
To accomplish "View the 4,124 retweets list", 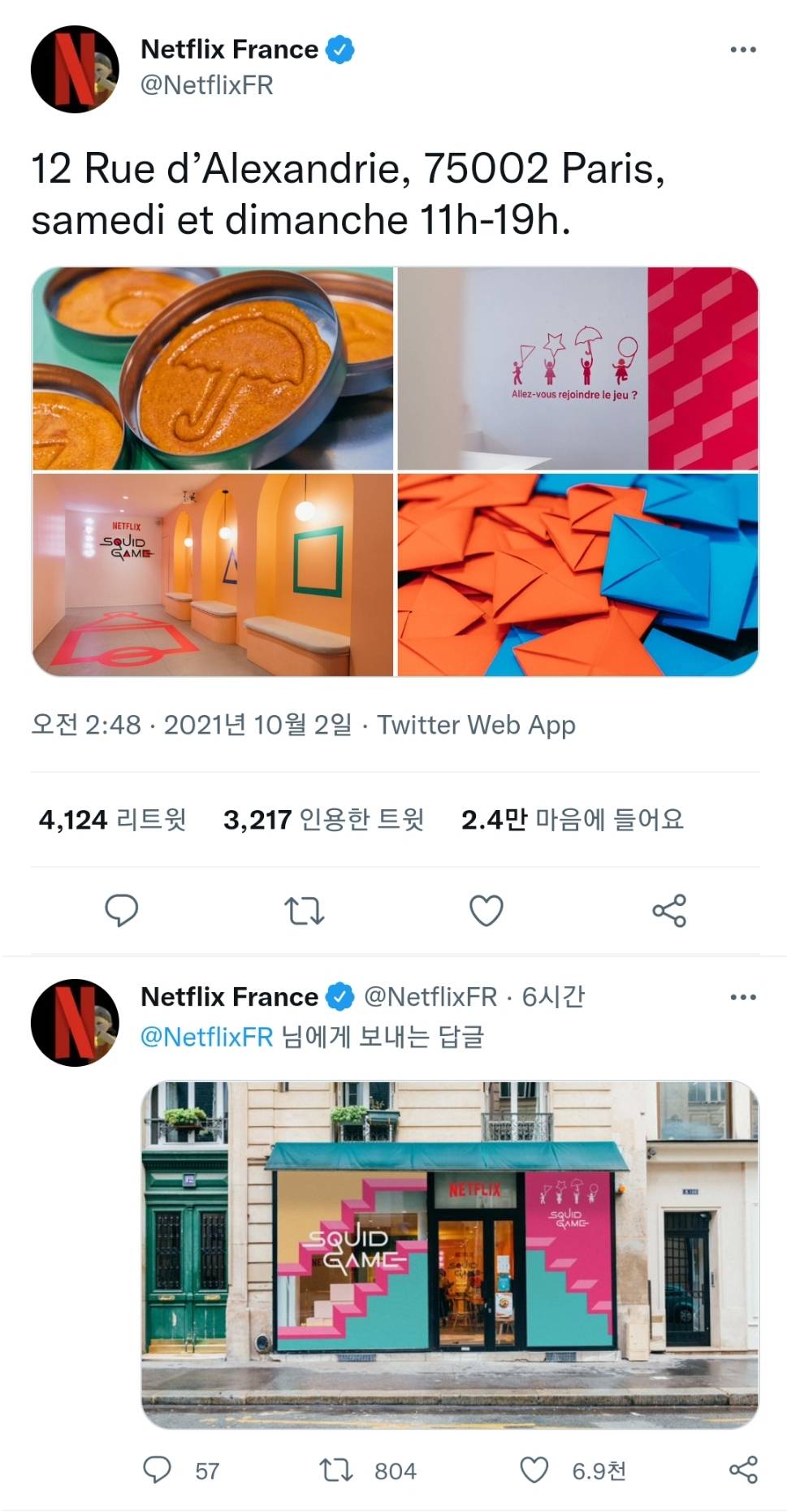I will [x=112, y=819].
